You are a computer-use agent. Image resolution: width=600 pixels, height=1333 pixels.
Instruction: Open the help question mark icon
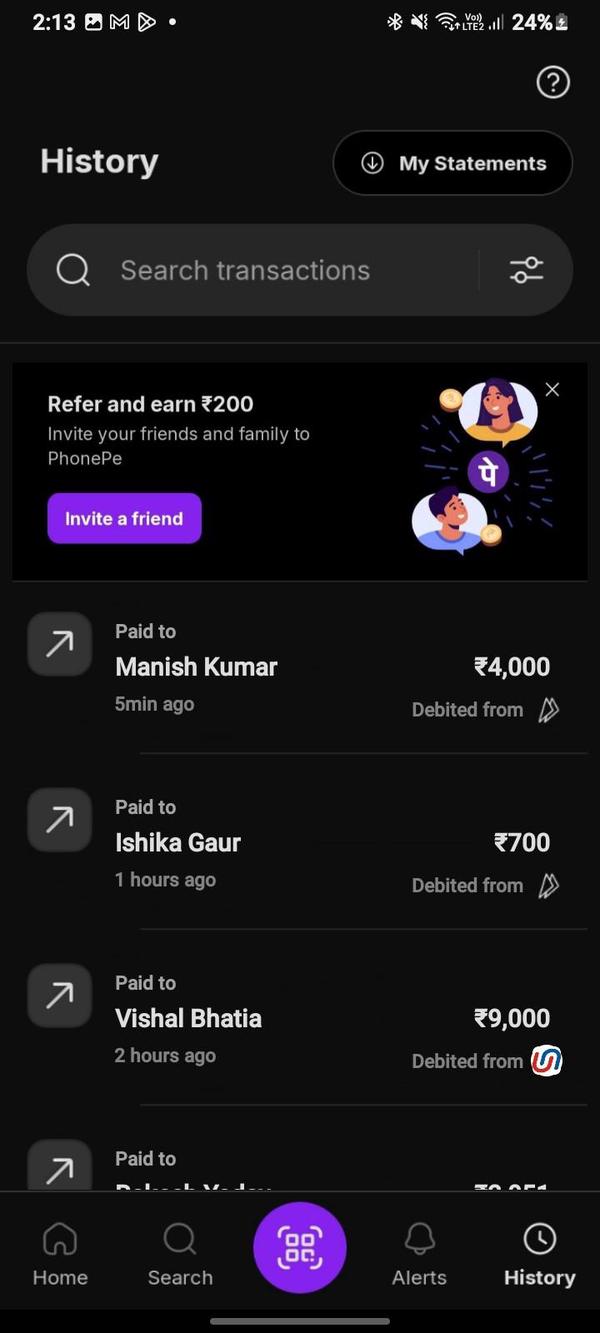pos(553,82)
